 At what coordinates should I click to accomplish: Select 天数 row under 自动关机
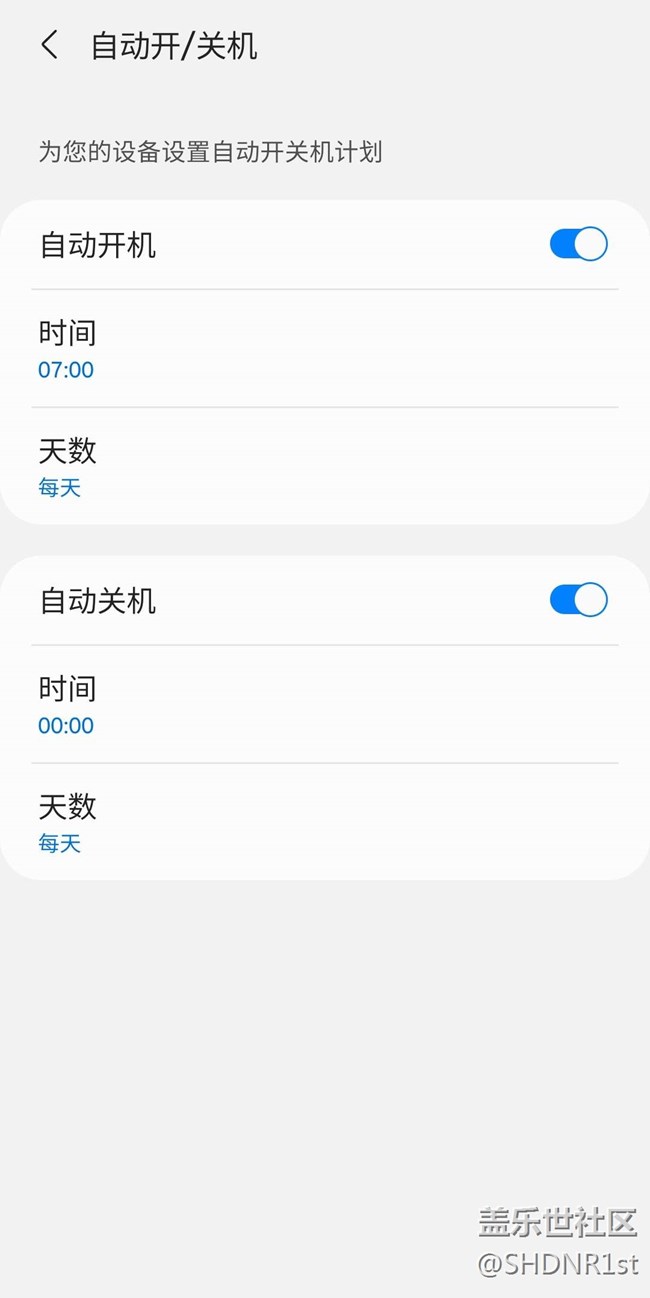click(324, 822)
